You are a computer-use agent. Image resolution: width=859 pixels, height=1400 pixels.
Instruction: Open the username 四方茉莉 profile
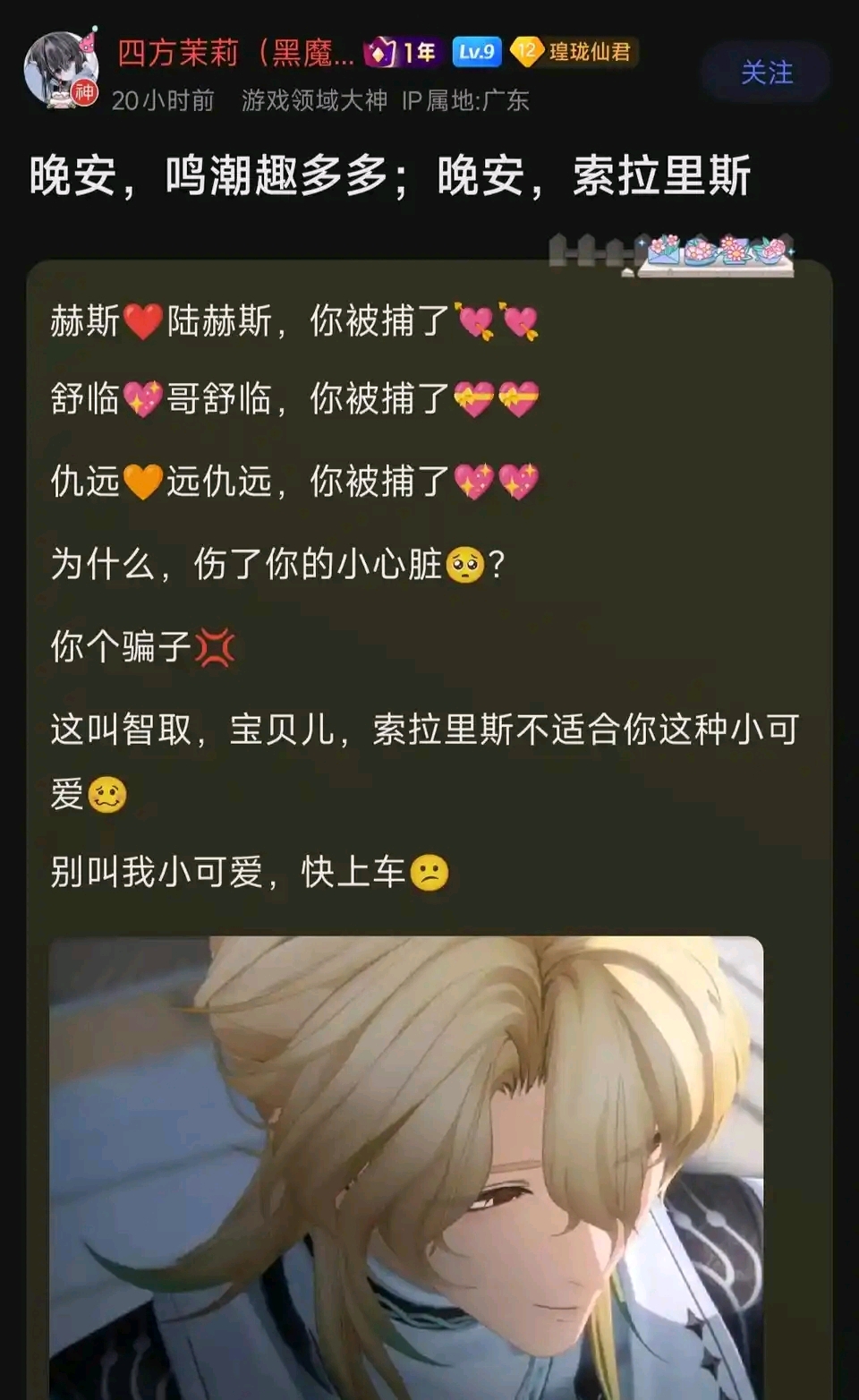(x=235, y=54)
